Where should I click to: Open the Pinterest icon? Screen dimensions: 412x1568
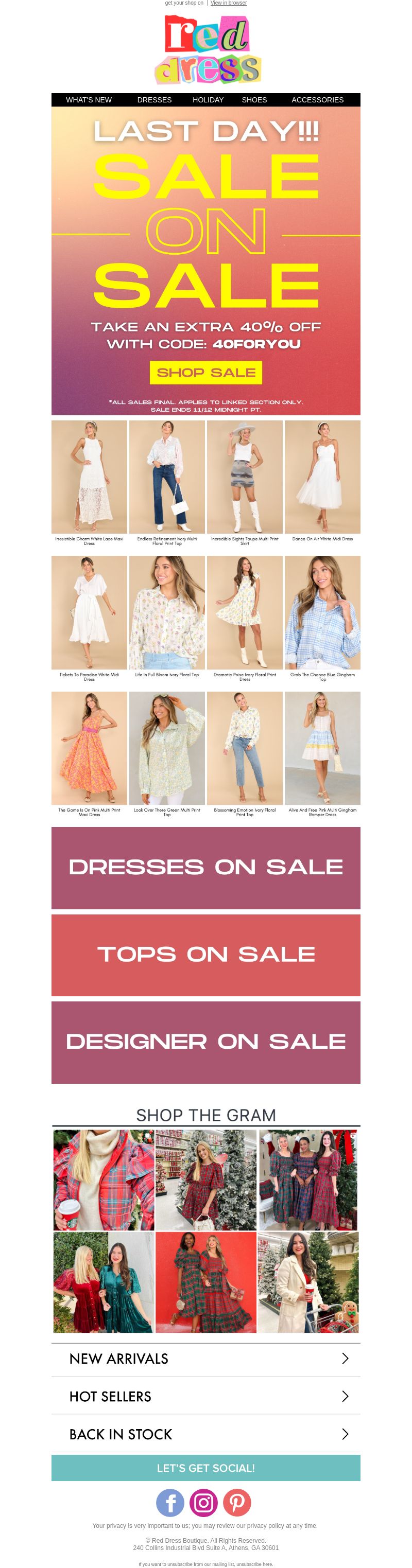(237, 1503)
